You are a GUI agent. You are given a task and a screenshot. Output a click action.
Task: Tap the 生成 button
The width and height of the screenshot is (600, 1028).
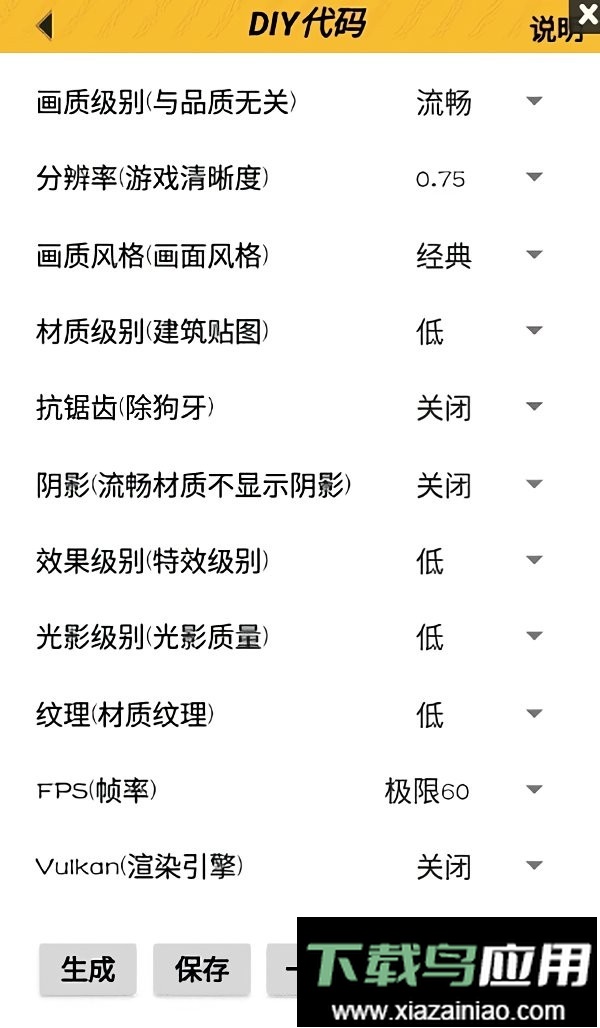click(x=88, y=969)
